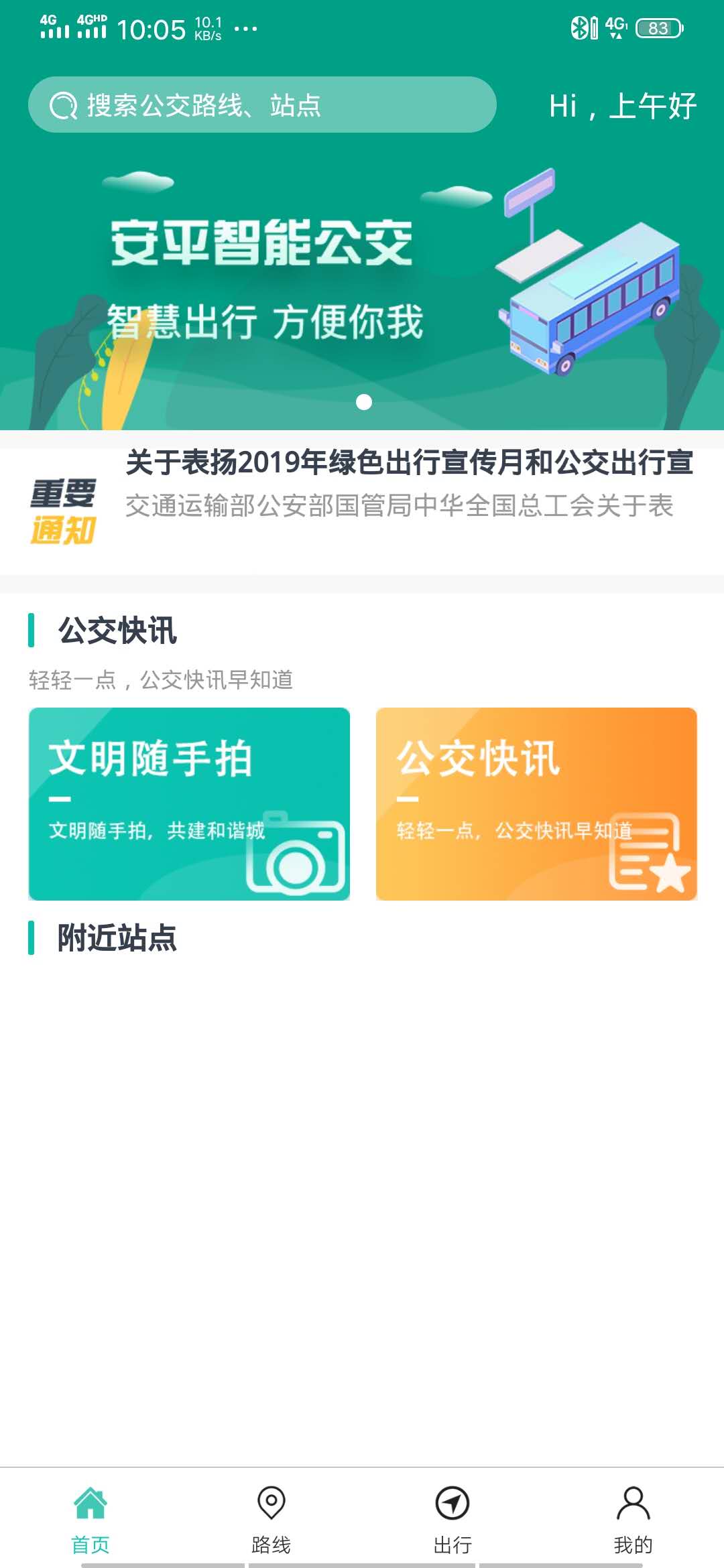Open the 文明随手拍 card

click(189, 803)
